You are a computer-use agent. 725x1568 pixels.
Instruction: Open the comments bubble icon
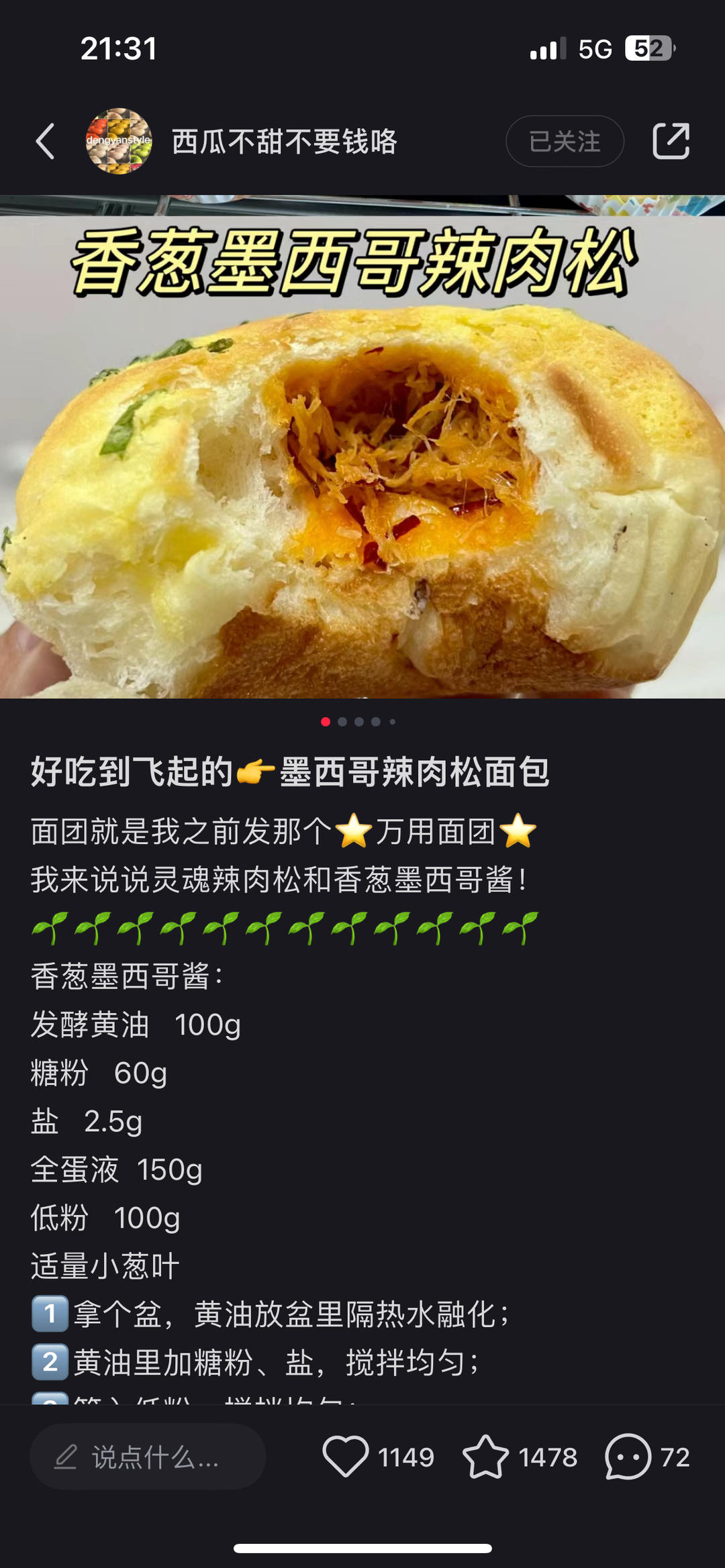(x=628, y=1457)
